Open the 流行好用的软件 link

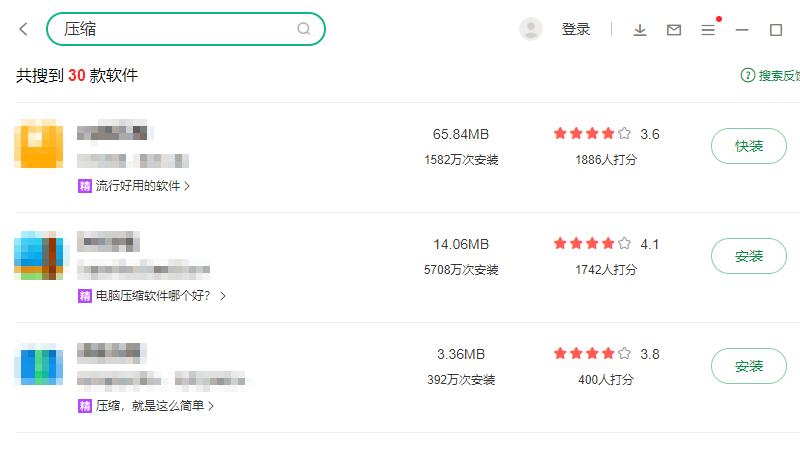tap(138, 186)
